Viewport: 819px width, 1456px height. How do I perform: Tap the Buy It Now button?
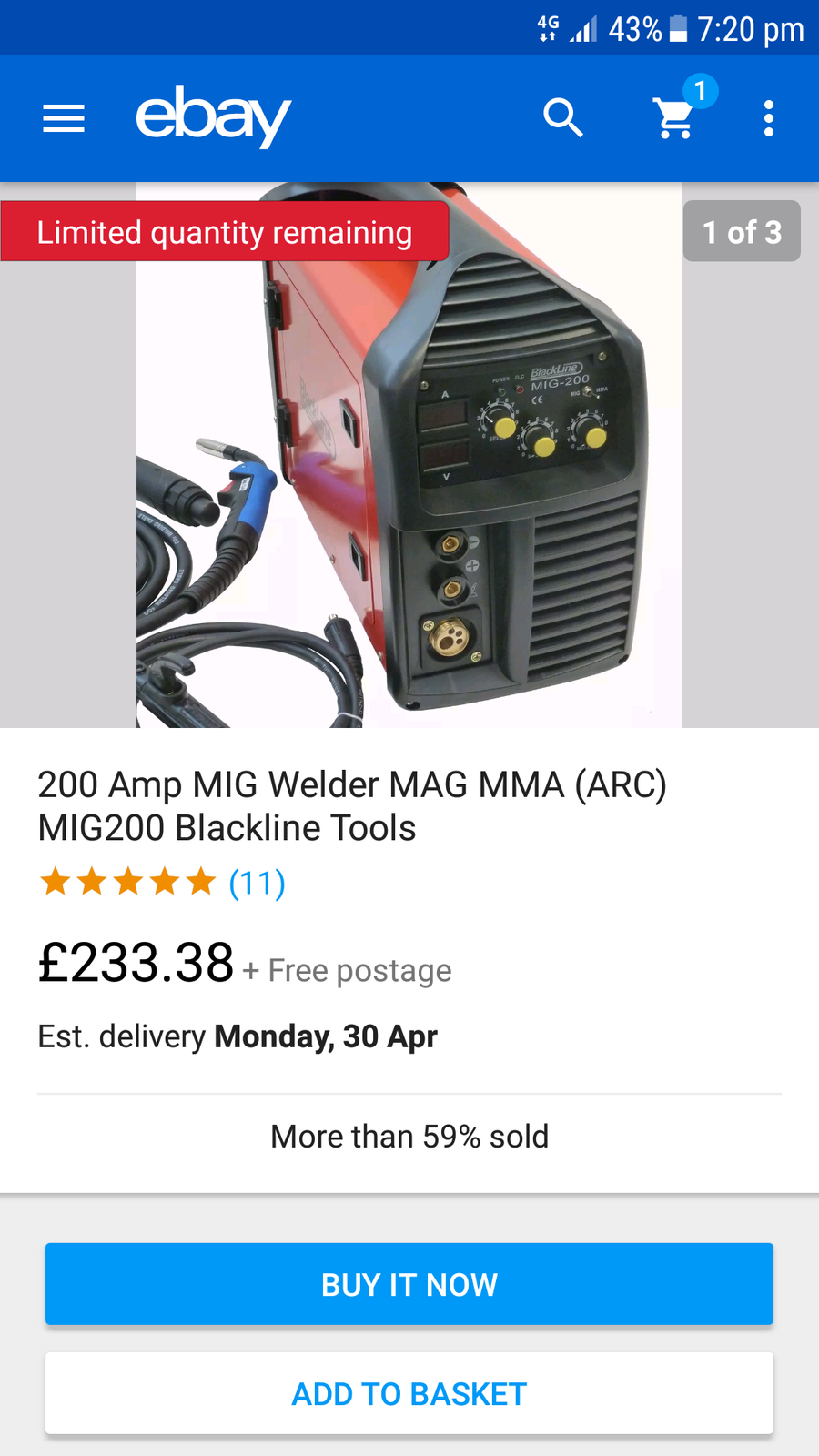(409, 1284)
